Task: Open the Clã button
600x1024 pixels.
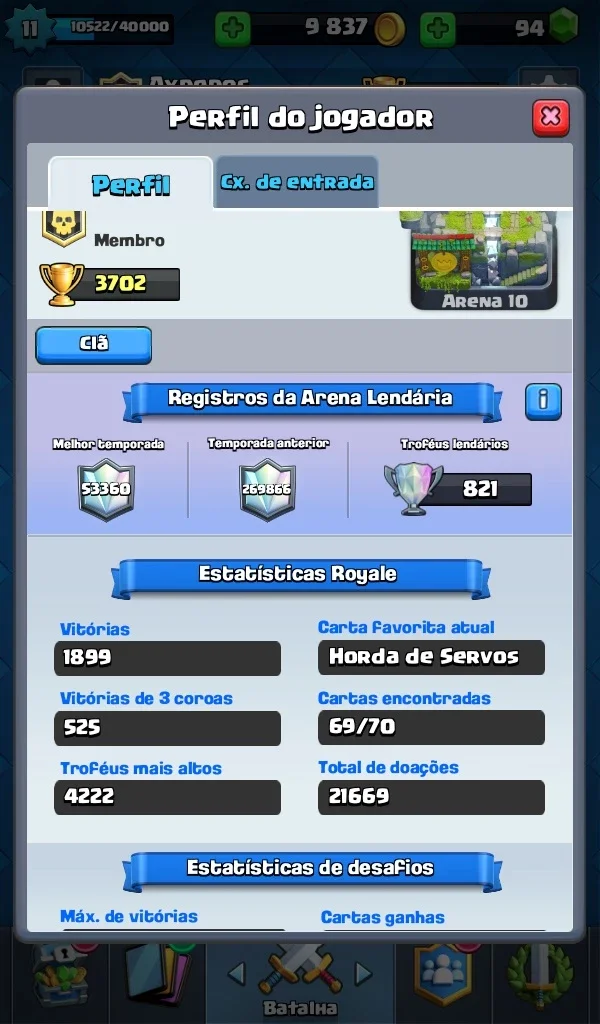Action: [93, 345]
